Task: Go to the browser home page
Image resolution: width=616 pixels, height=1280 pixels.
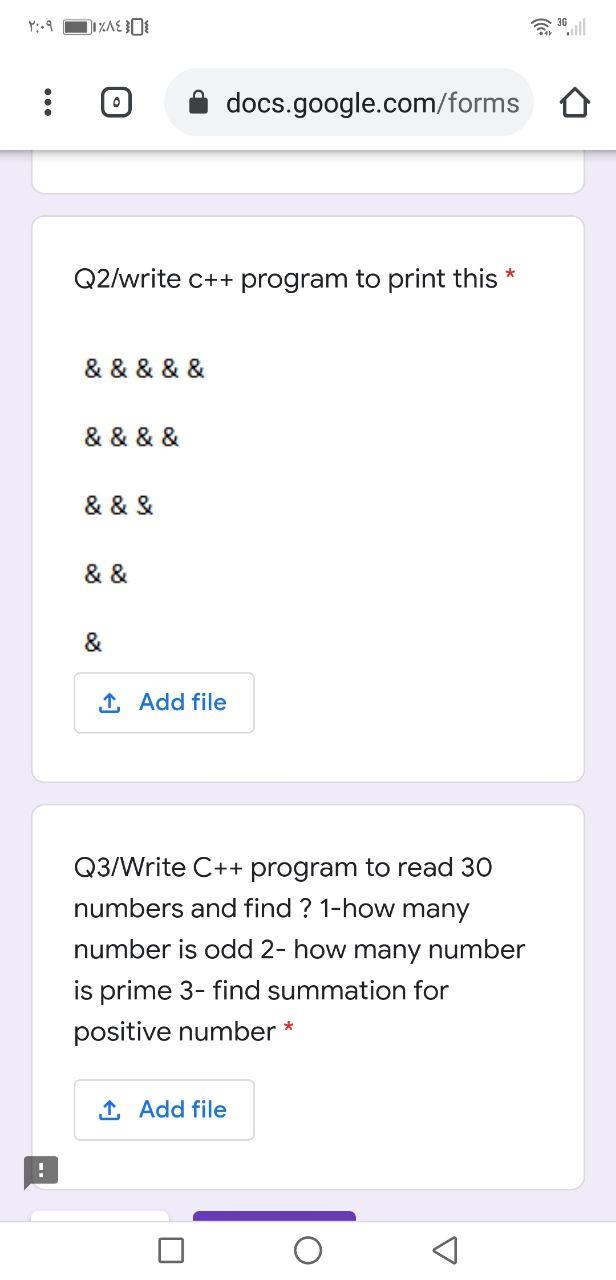Action: click(x=574, y=103)
